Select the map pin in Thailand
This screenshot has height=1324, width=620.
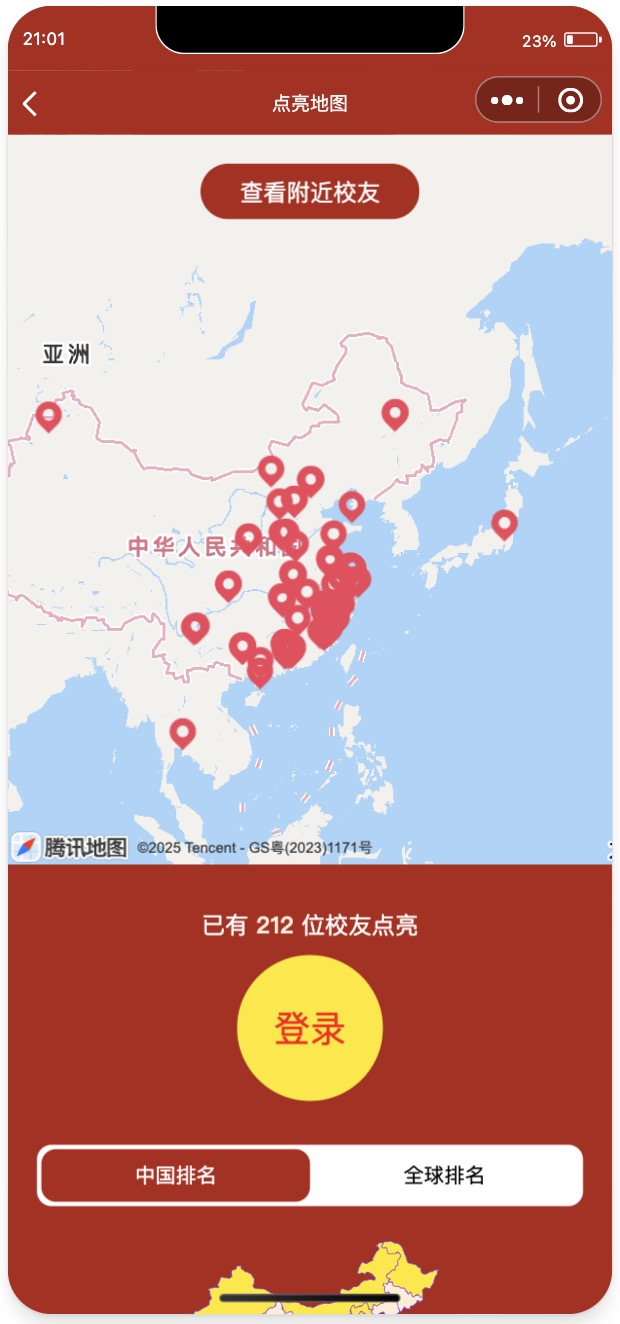click(x=182, y=732)
